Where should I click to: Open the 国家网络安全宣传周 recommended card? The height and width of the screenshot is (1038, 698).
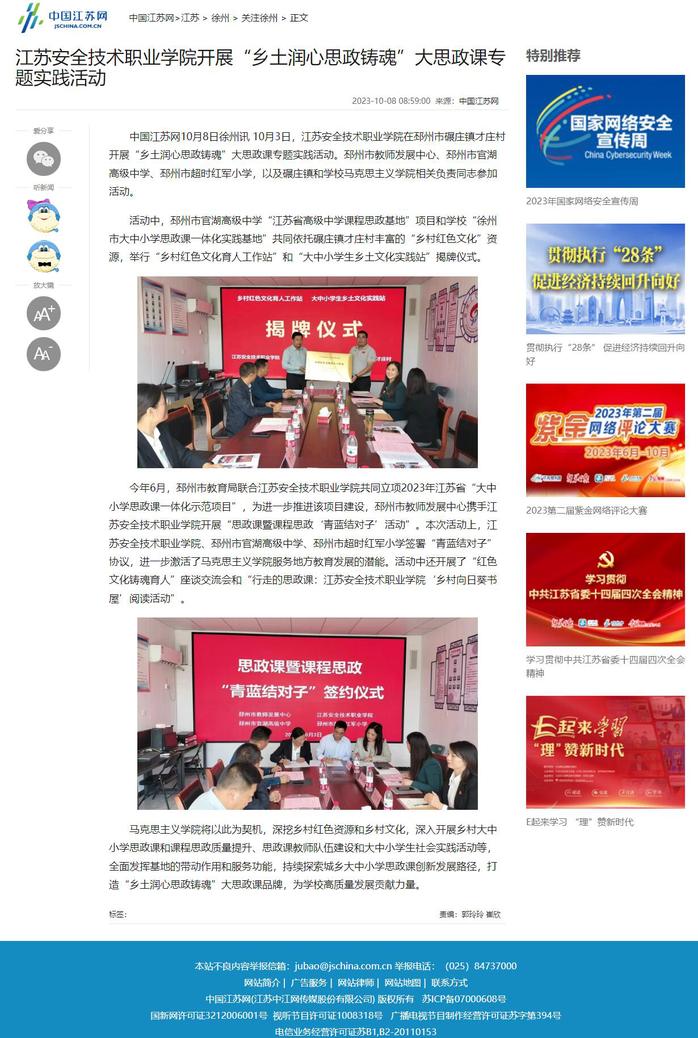[605, 131]
